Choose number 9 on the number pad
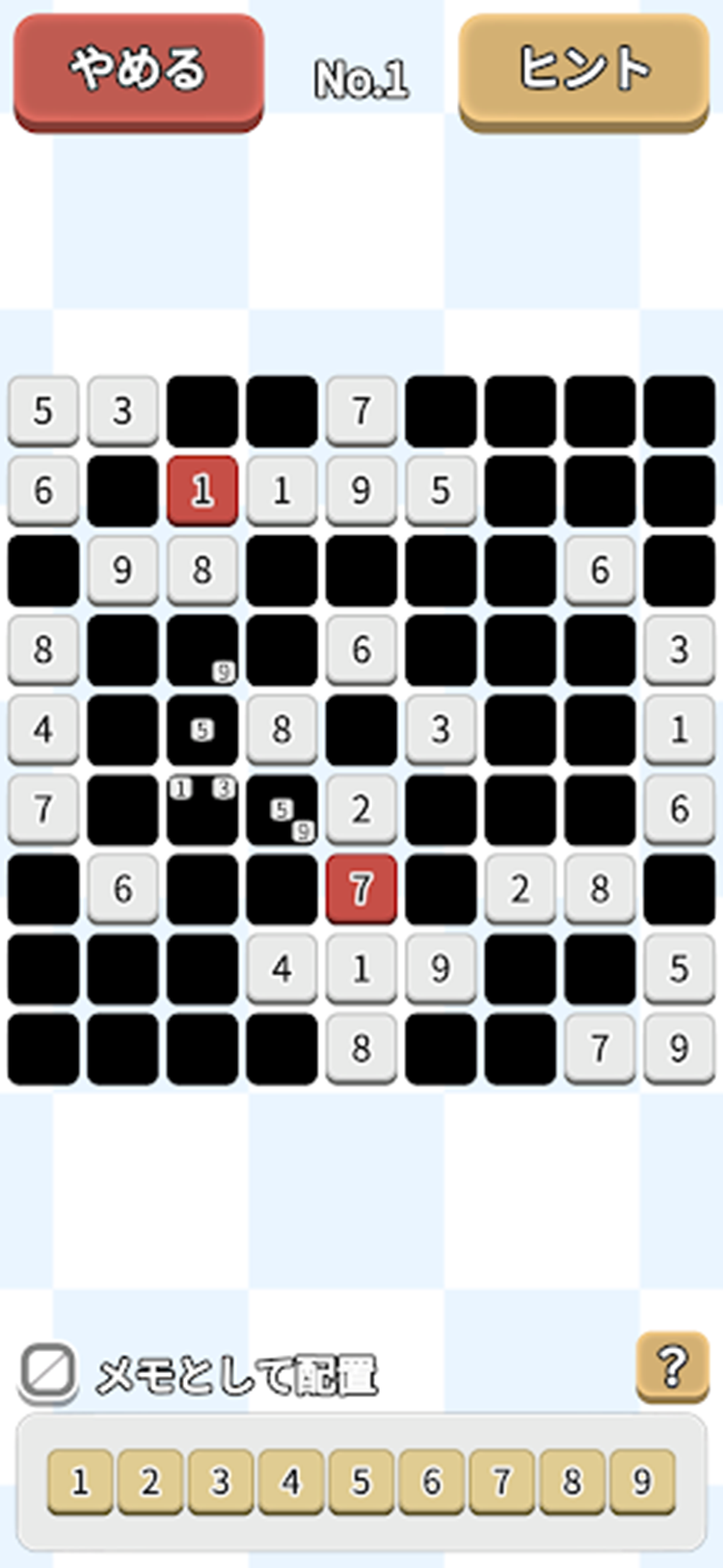 pyautogui.click(x=643, y=1481)
